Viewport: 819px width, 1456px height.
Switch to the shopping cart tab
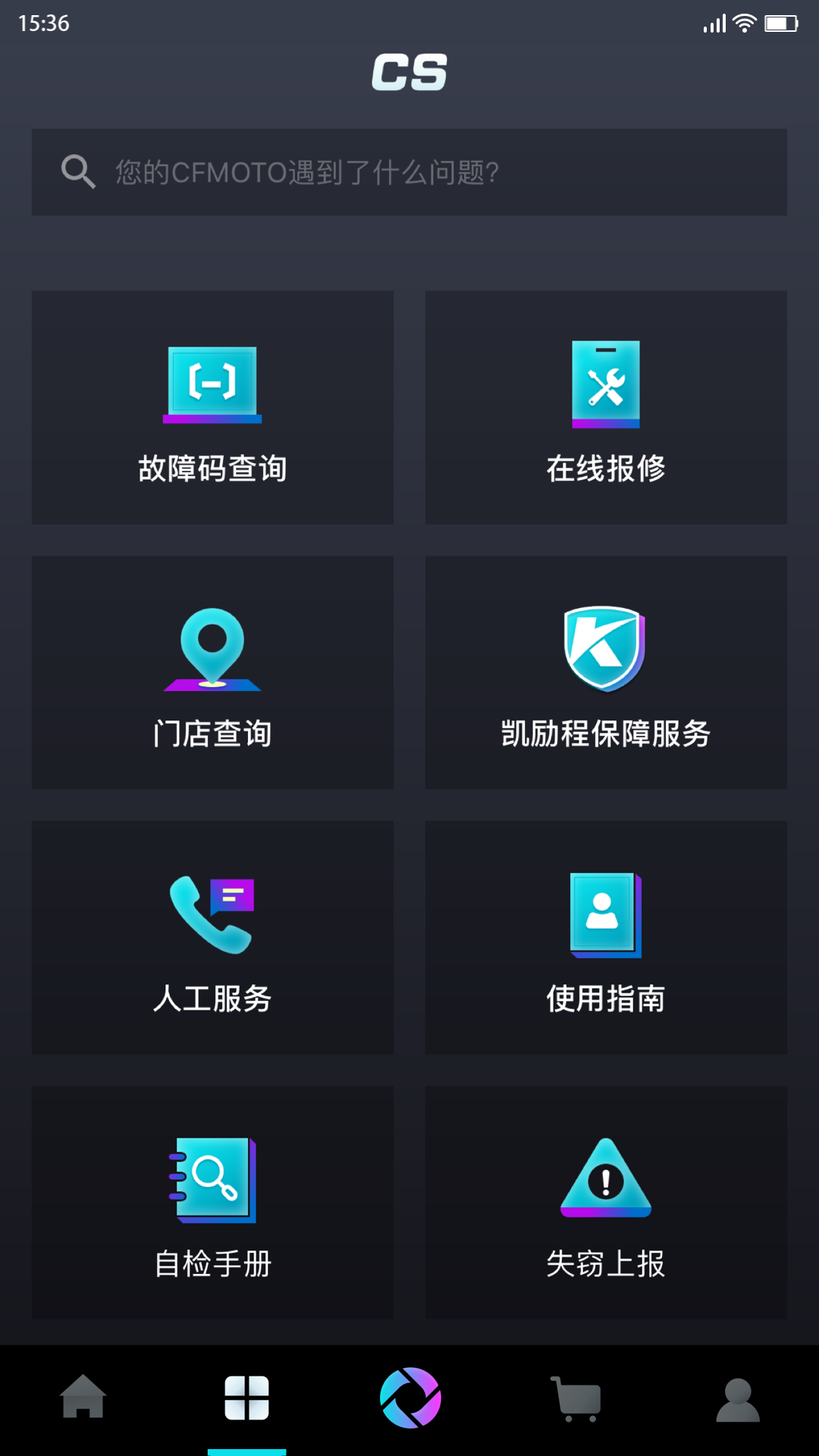click(575, 1398)
